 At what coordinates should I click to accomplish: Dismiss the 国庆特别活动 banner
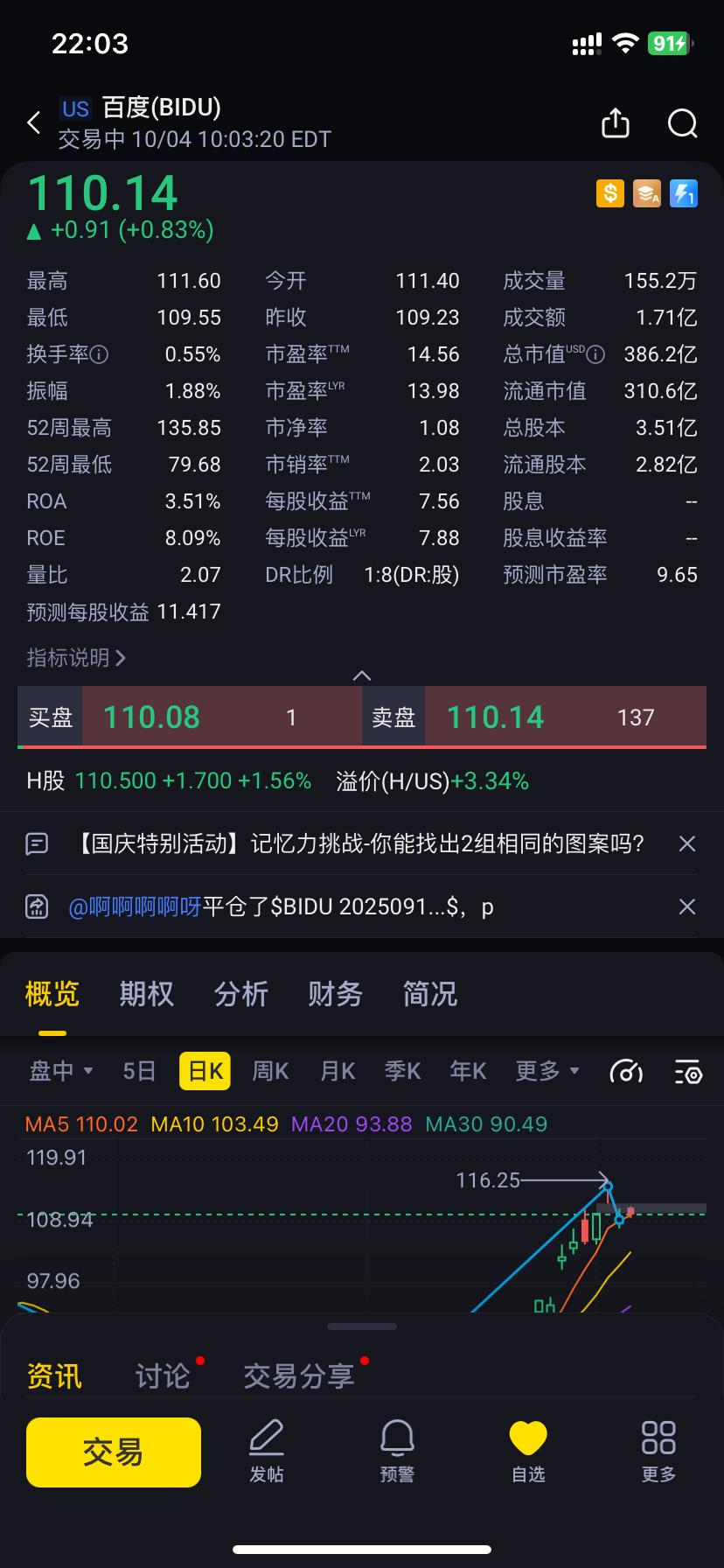point(687,843)
